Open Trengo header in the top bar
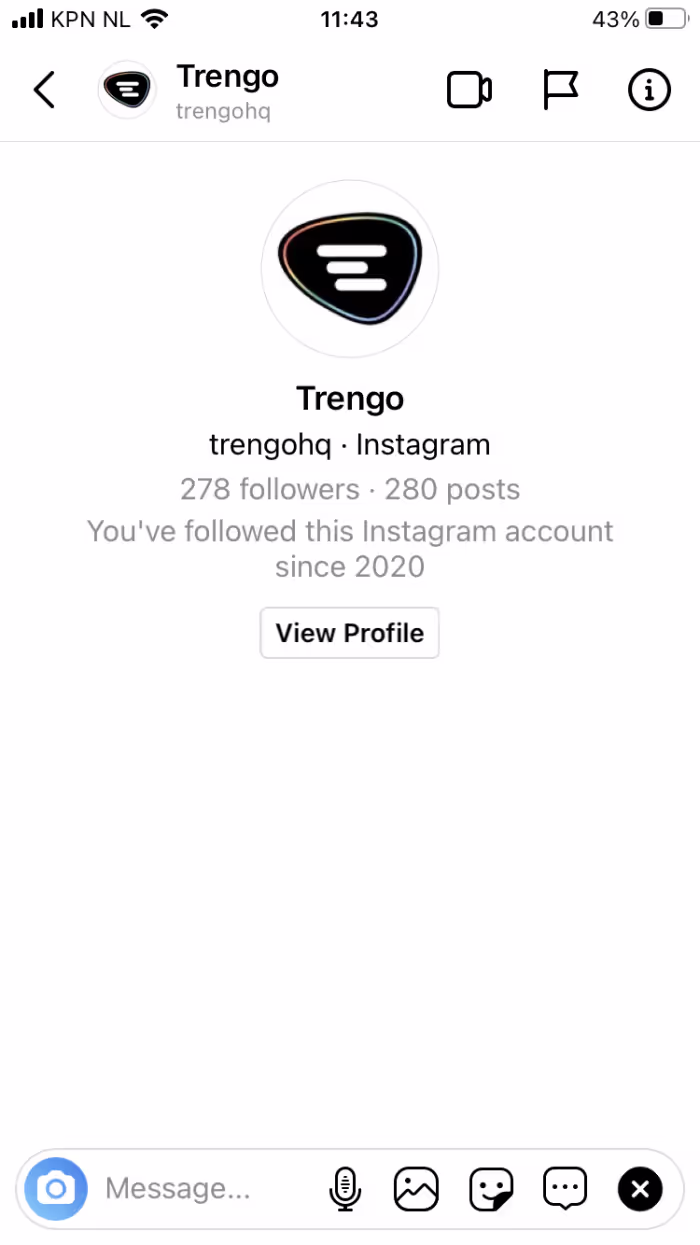The height and width of the screenshot is (1245, 700). [x=227, y=90]
